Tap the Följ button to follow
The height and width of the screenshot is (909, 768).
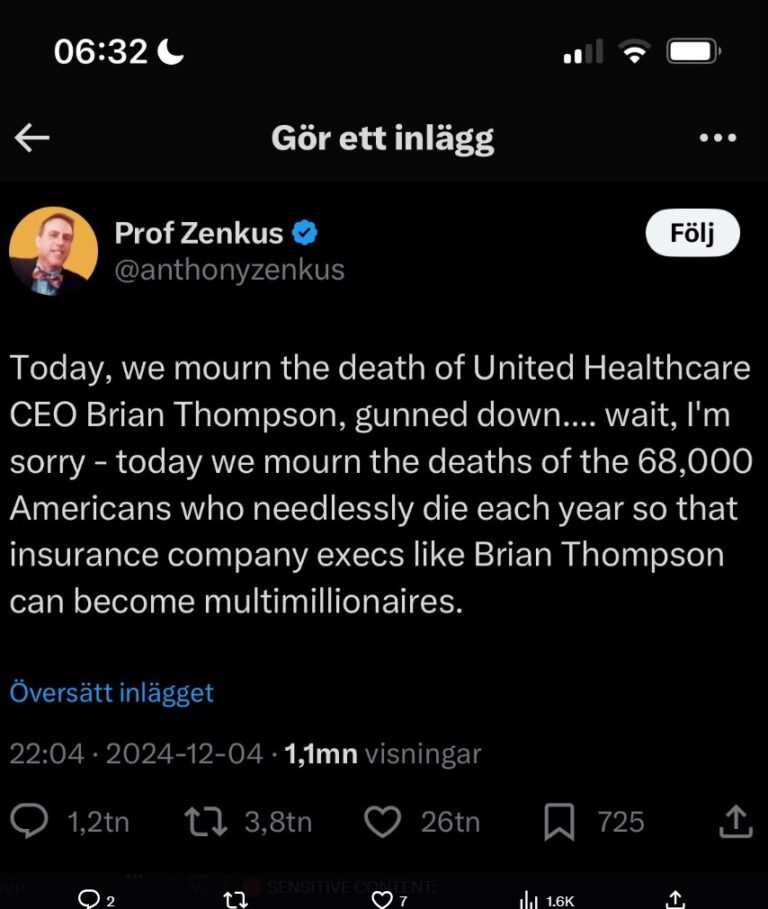click(691, 234)
